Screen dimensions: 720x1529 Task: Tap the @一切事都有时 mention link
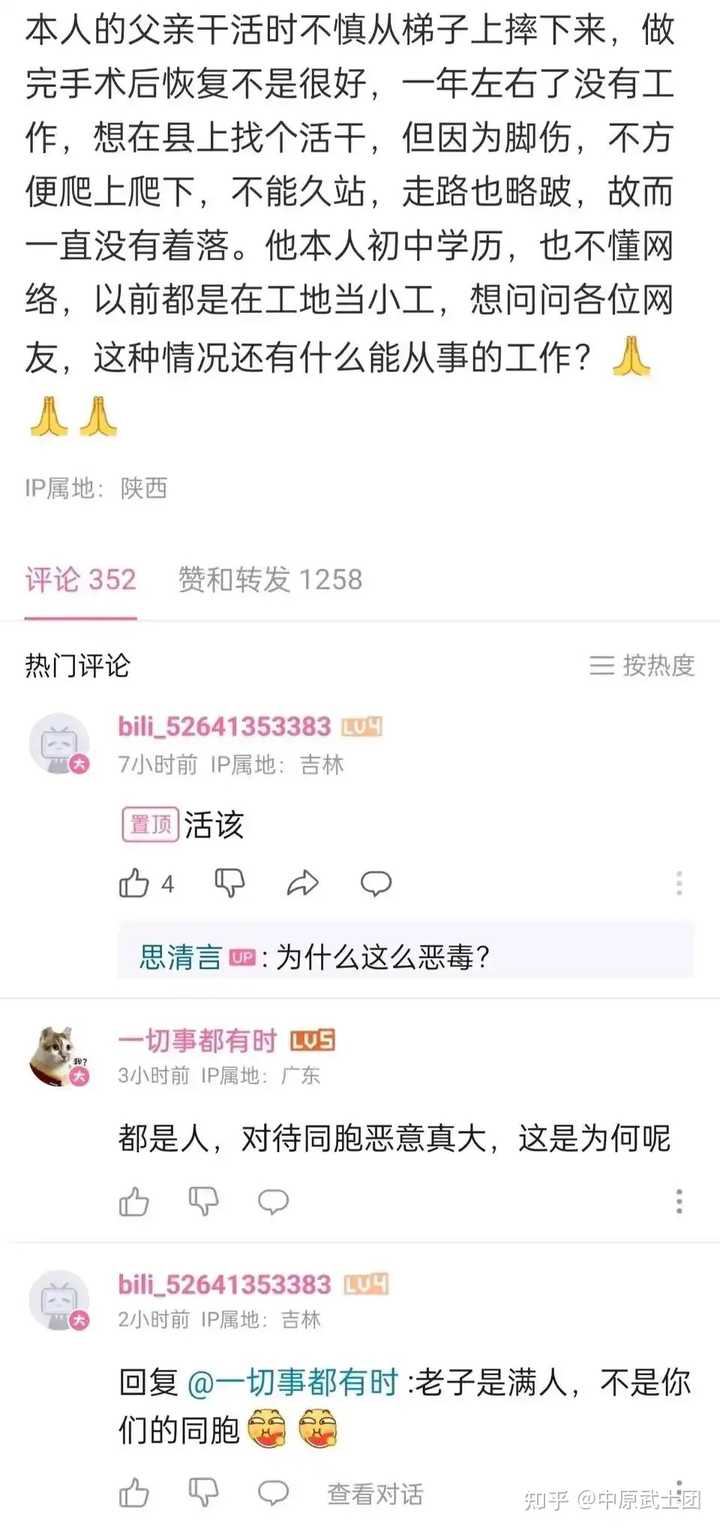coord(292,1383)
